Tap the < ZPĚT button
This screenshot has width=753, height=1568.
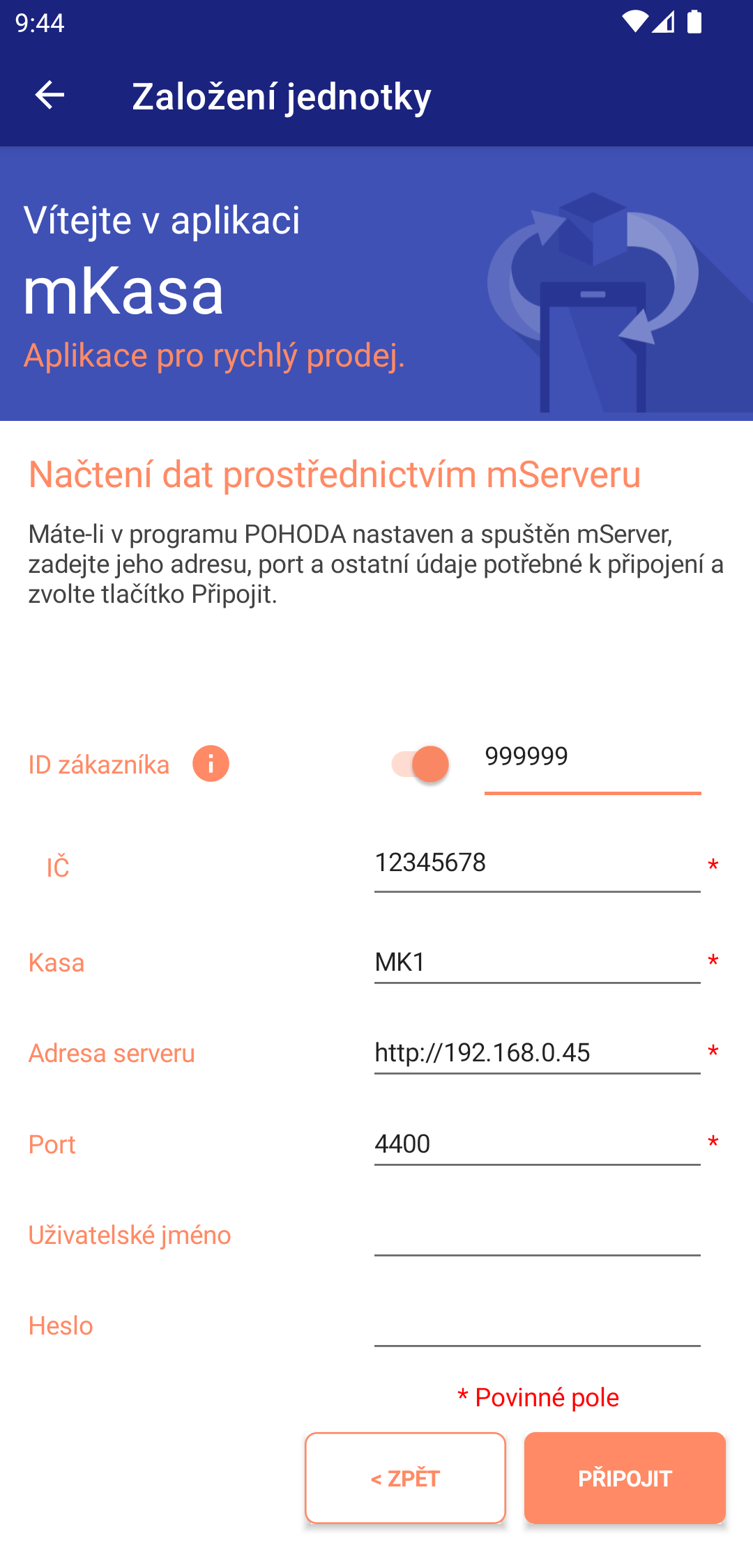click(405, 1478)
